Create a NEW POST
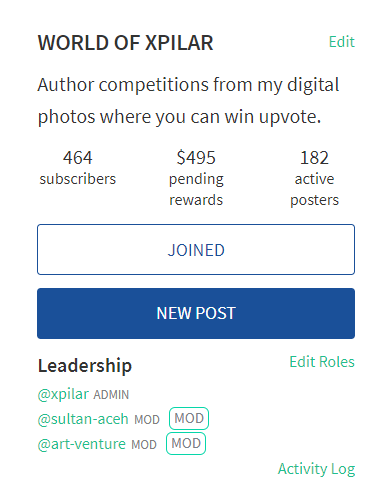Screen dimensions: 388x481 [196, 313]
